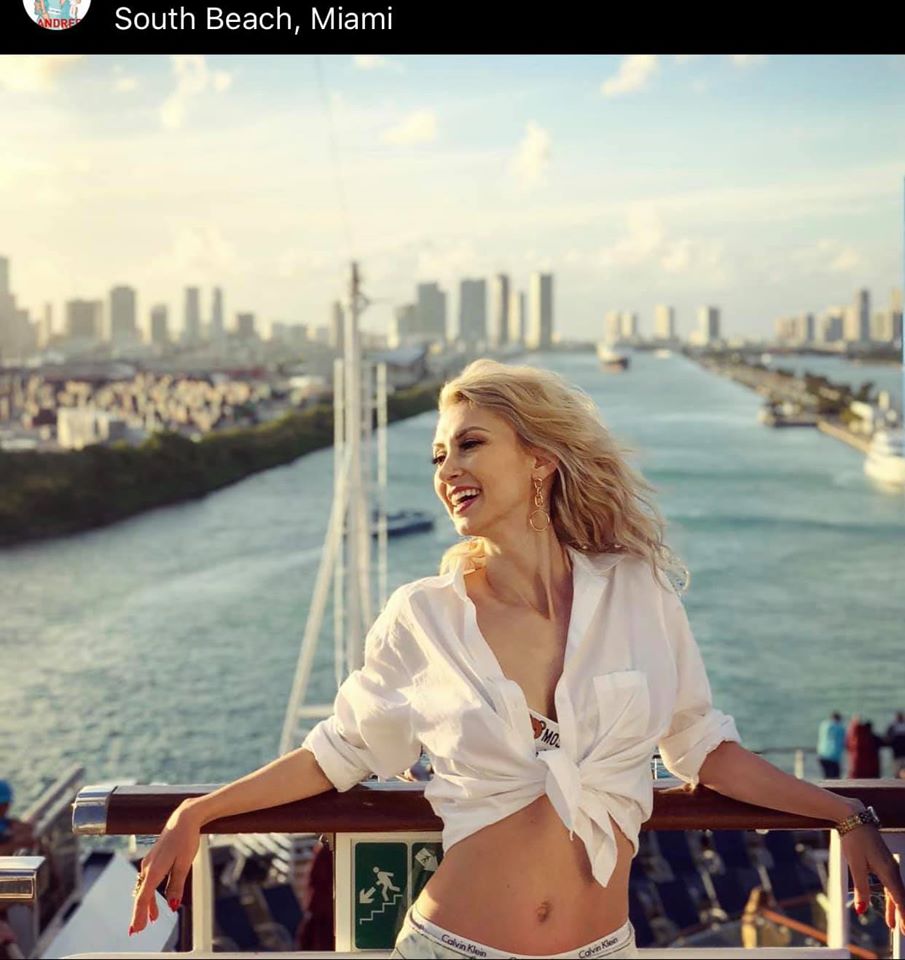Screen dimensions: 905x960
Task: Open the South Beach, Miami location link
Action: pos(253,19)
